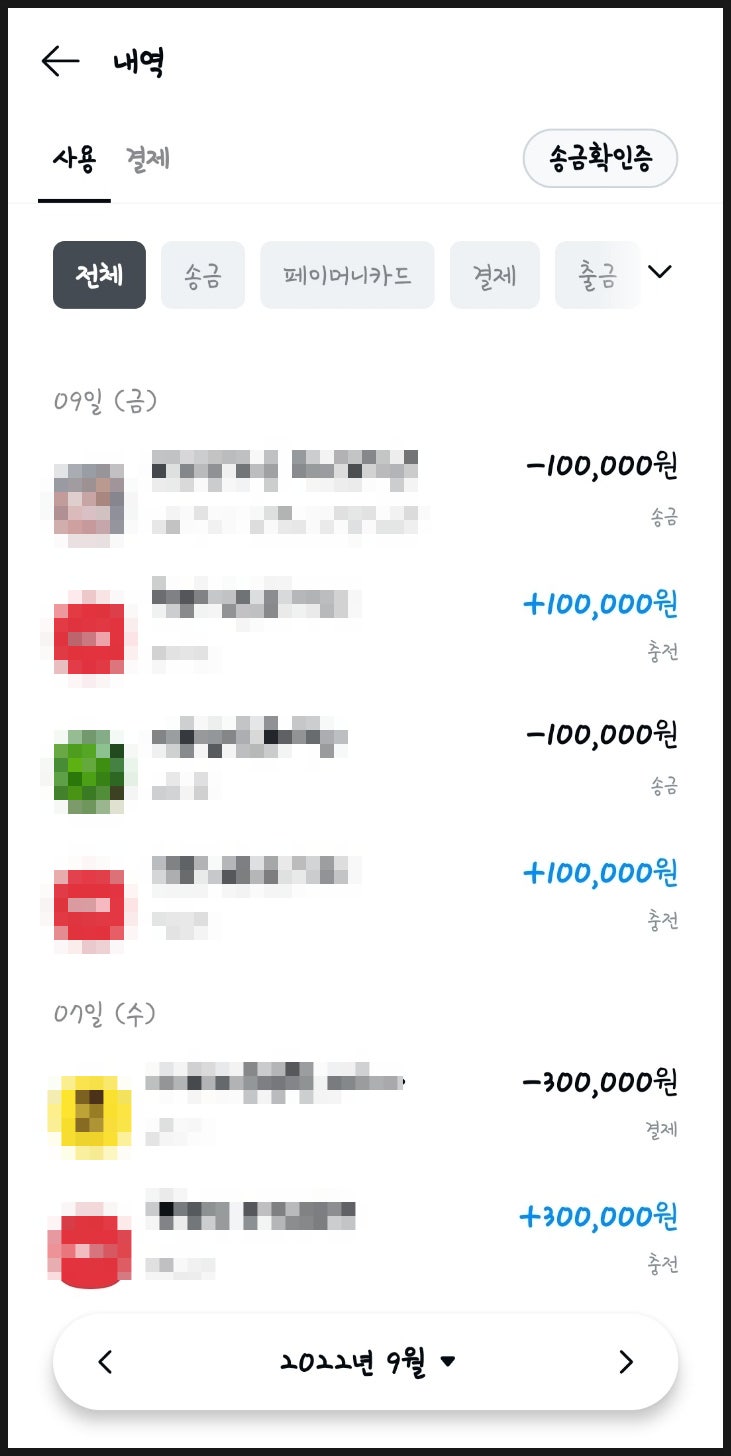Expand the filter chips chevron
This screenshot has width=731, height=1456.
660,272
